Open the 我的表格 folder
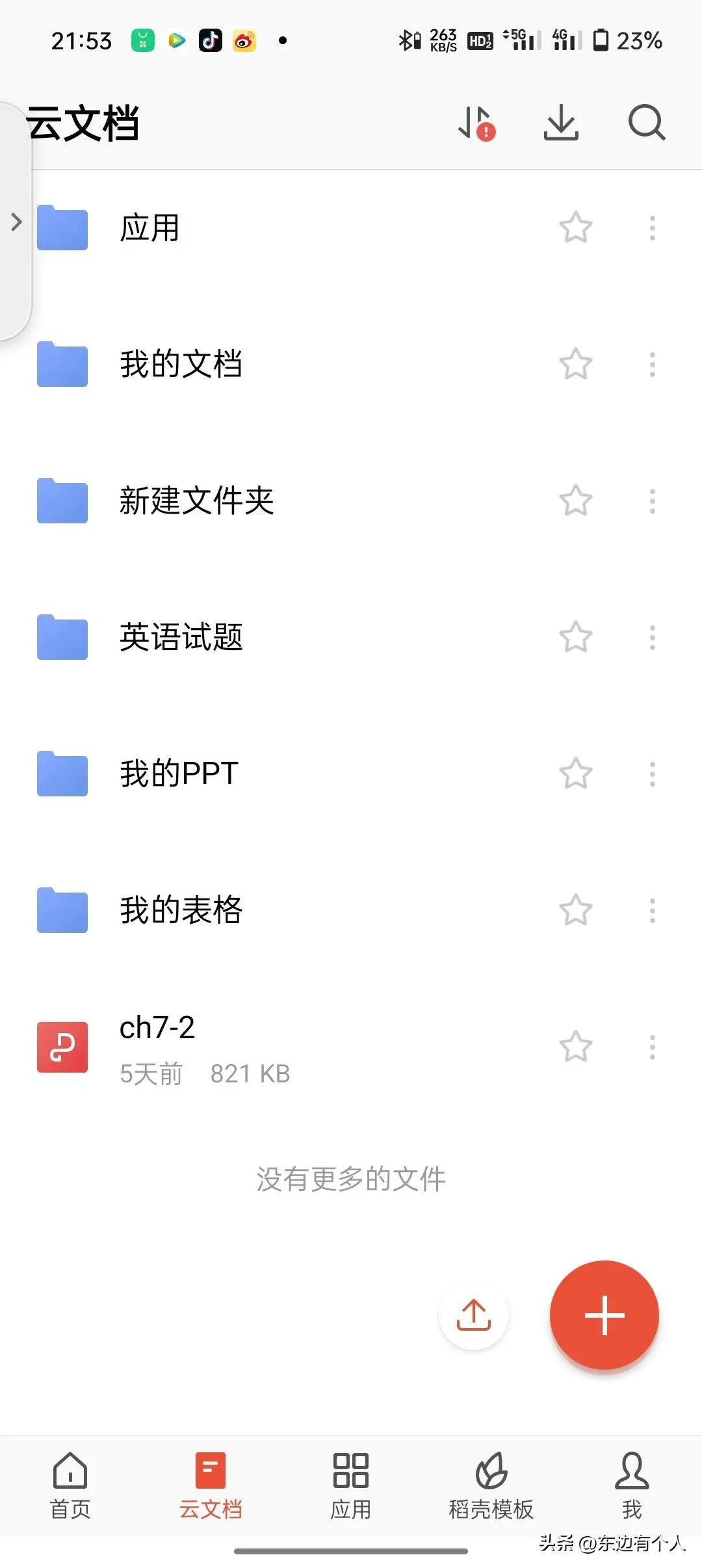This screenshot has width=702, height=1568. point(181,910)
